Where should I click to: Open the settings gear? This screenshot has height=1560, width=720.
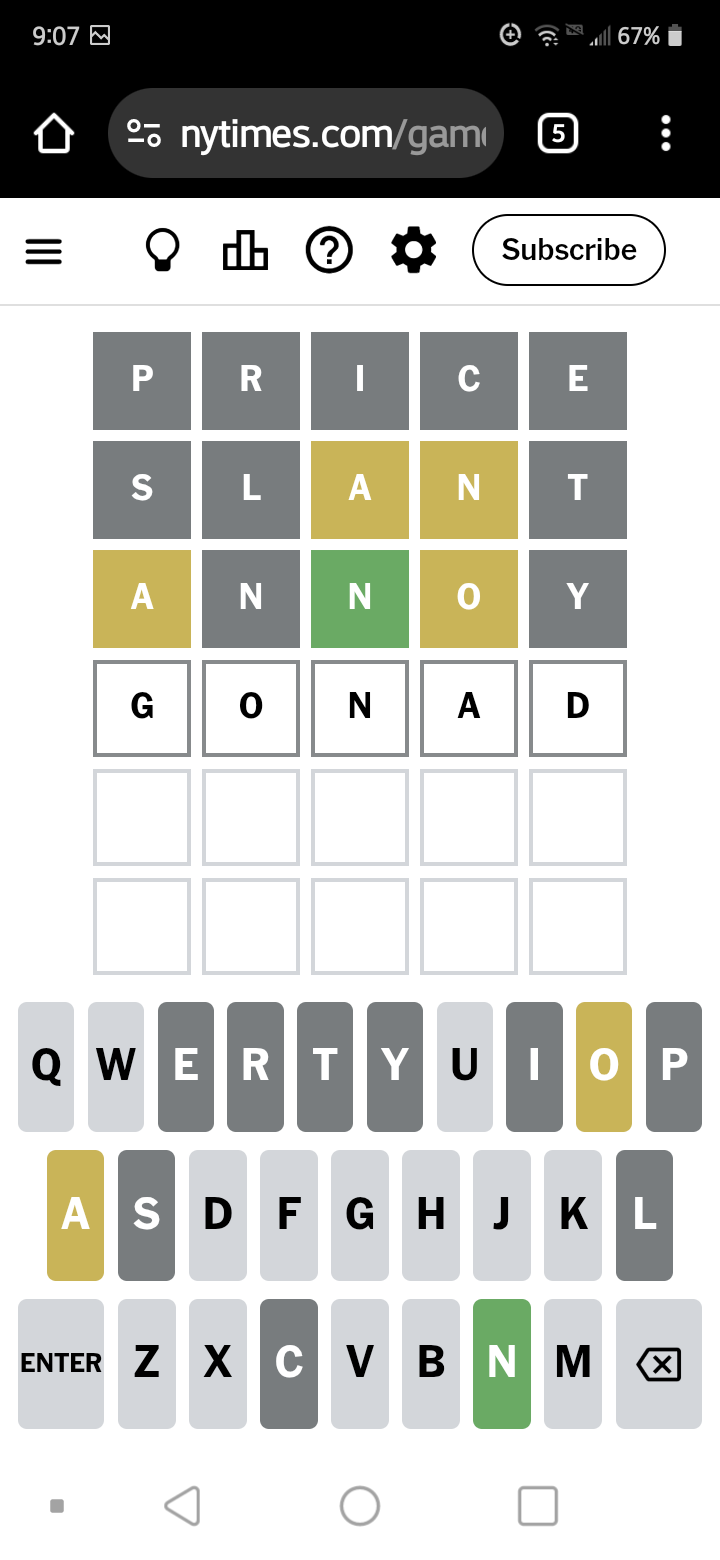(414, 250)
